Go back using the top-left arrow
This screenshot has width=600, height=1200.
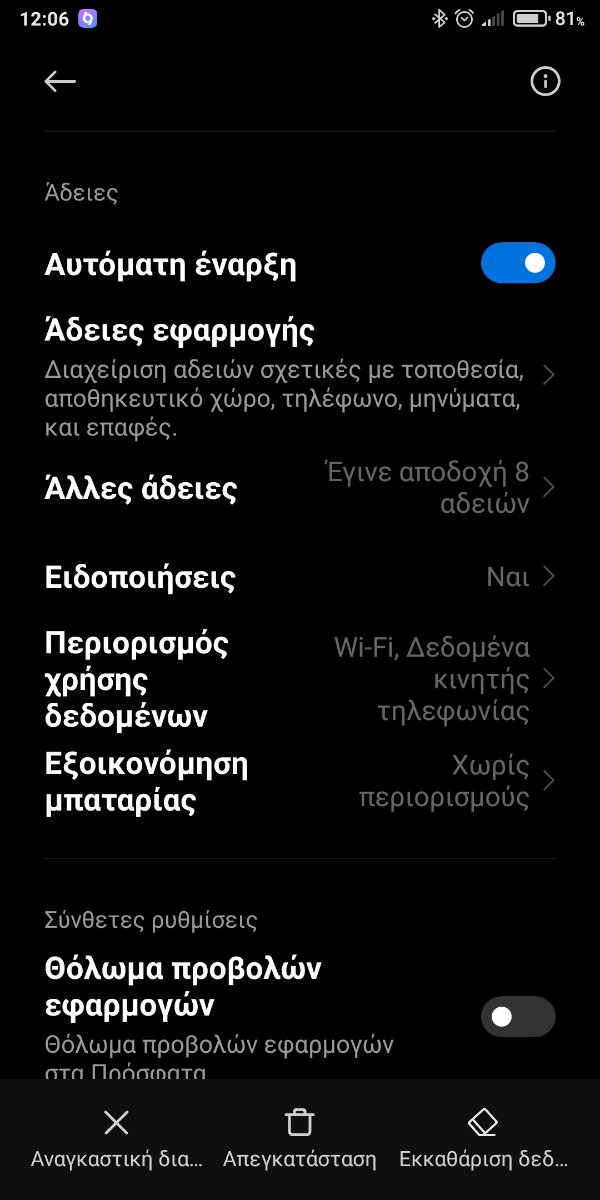pos(60,82)
